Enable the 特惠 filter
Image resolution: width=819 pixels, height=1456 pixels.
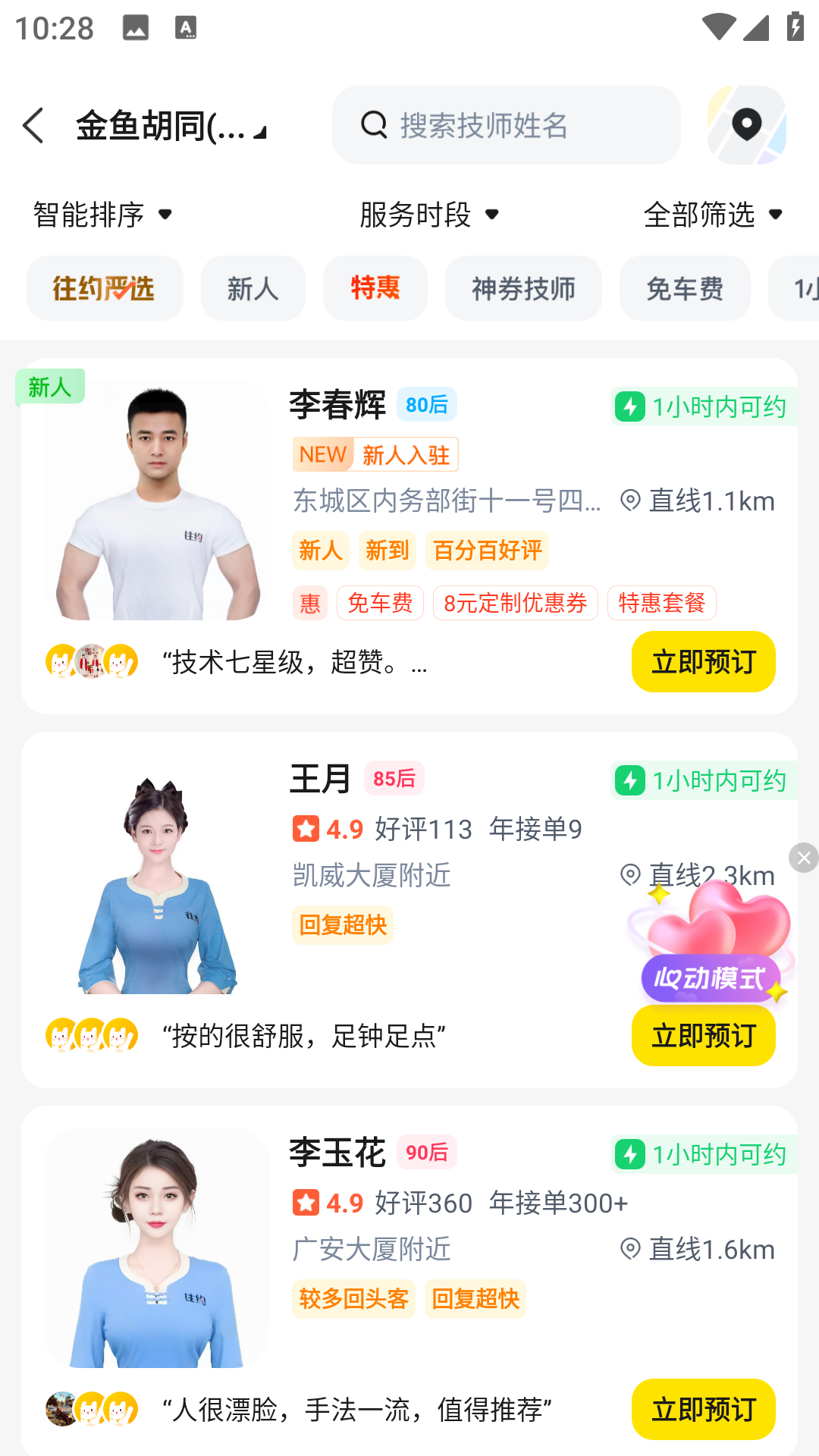[375, 288]
